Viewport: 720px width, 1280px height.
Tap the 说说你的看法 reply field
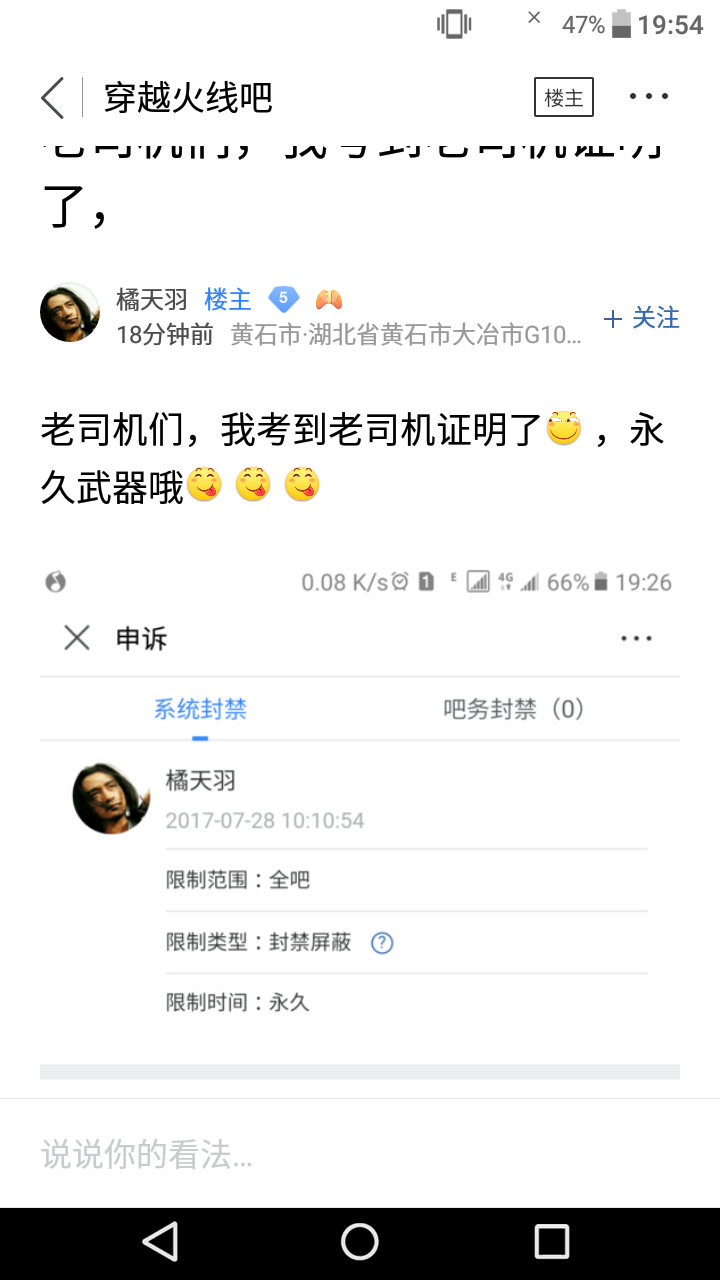[360, 1155]
